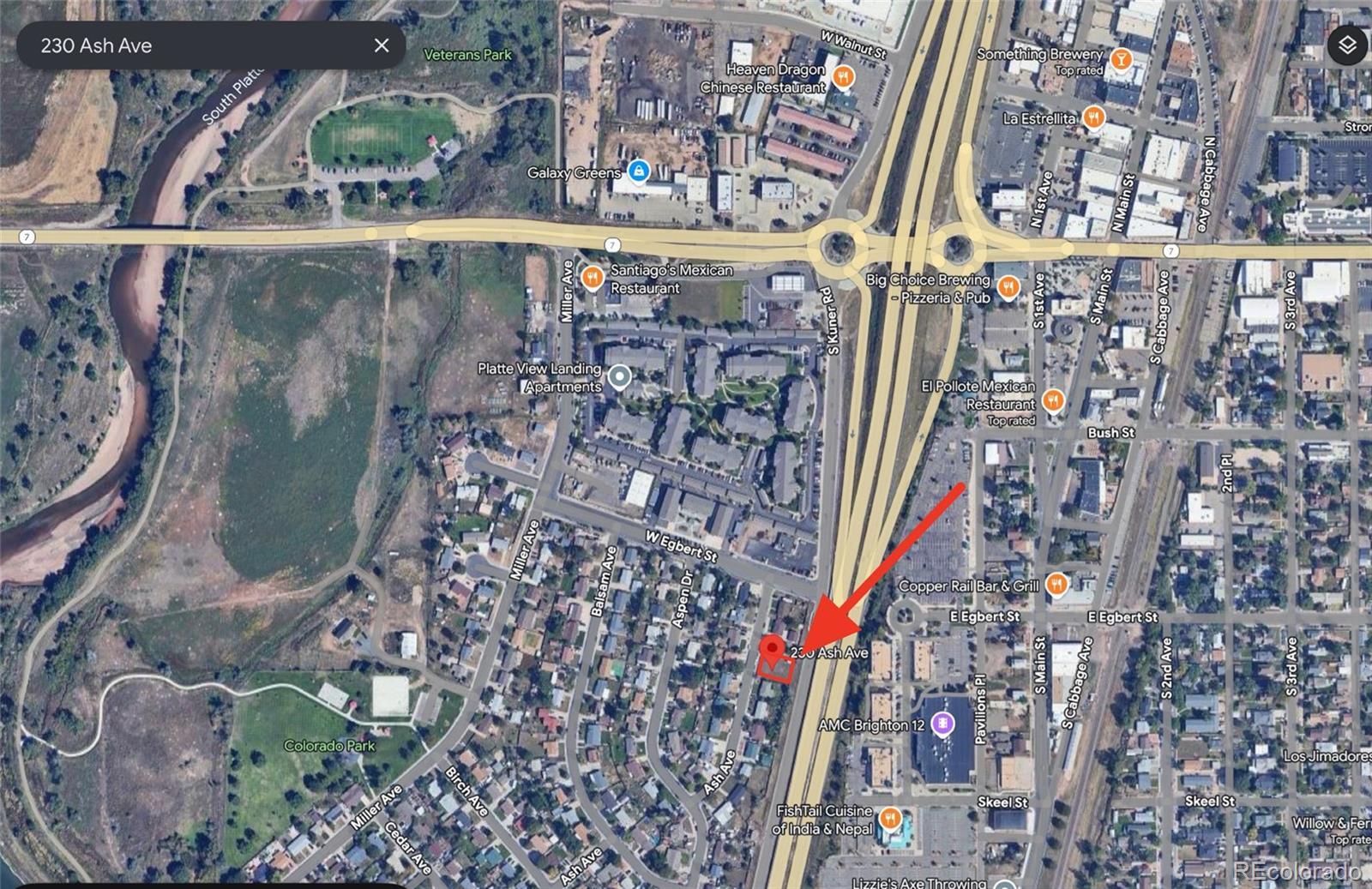Select the red pin at 230 Ash Ave
1372x889 pixels.
point(774,649)
